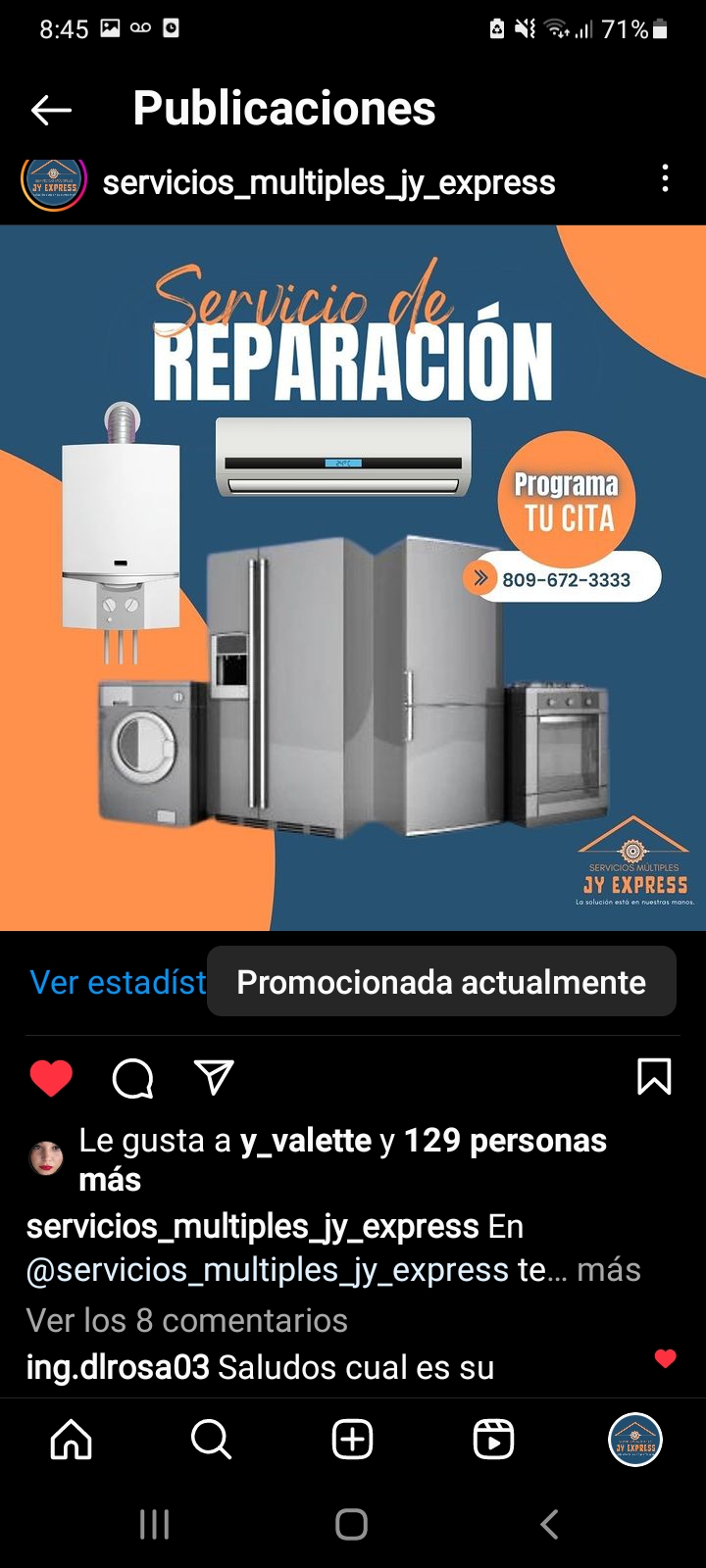Share the post via the paper plane
The height and width of the screenshot is (1568, 706).
pyautogui.click(x=214, y=1077)
